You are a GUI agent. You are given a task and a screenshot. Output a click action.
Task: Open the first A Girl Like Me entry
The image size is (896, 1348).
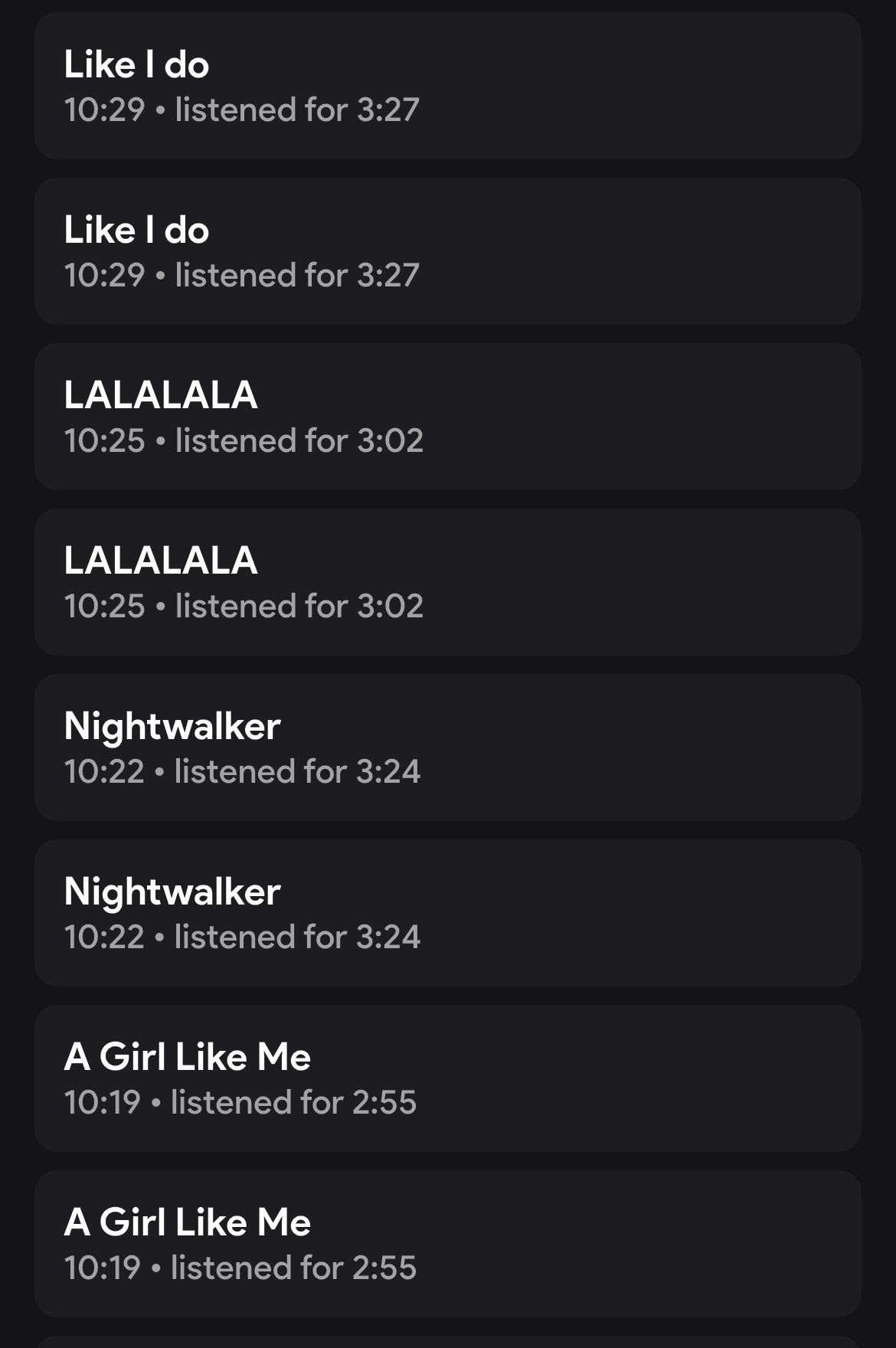[x=447, y=1078]
